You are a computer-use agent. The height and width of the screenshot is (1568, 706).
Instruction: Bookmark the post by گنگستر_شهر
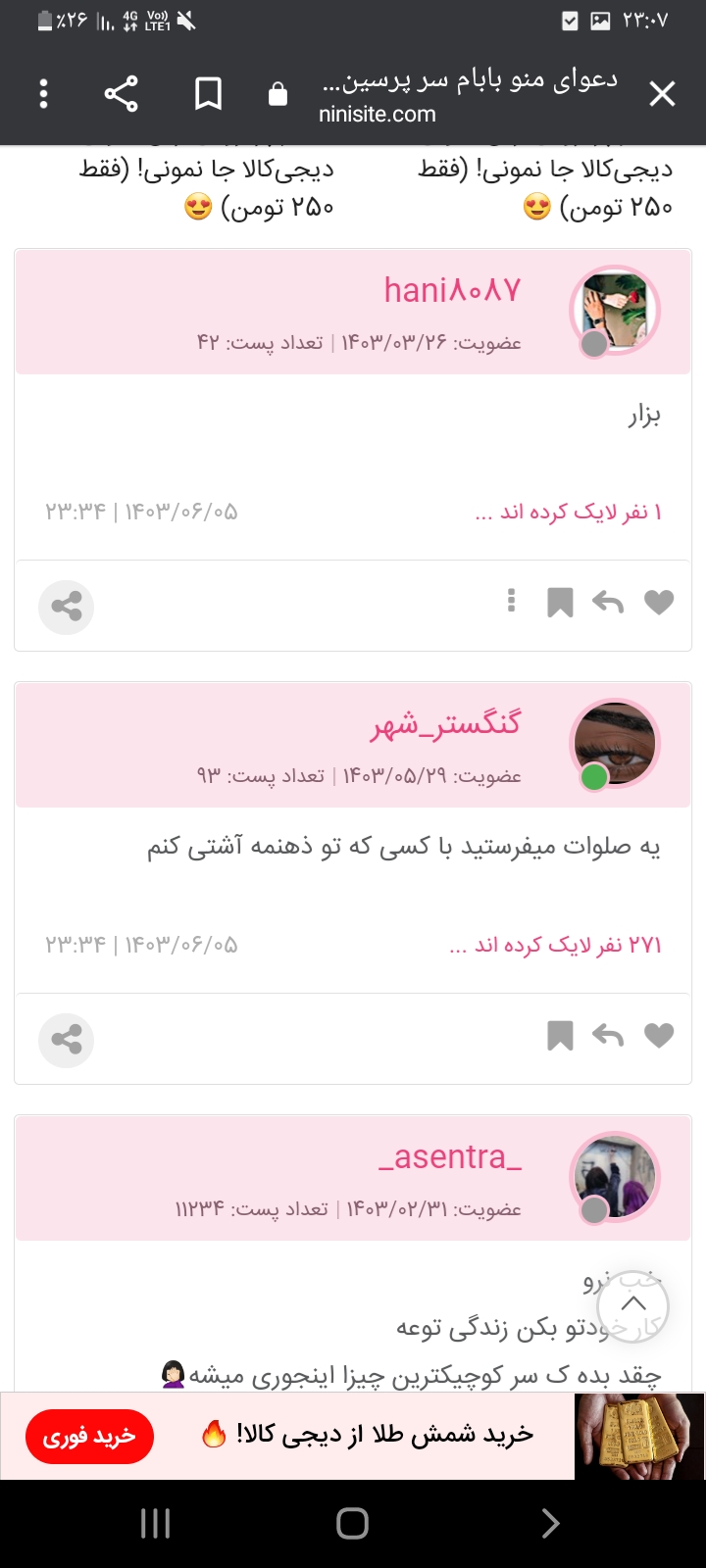point(560,1036)
